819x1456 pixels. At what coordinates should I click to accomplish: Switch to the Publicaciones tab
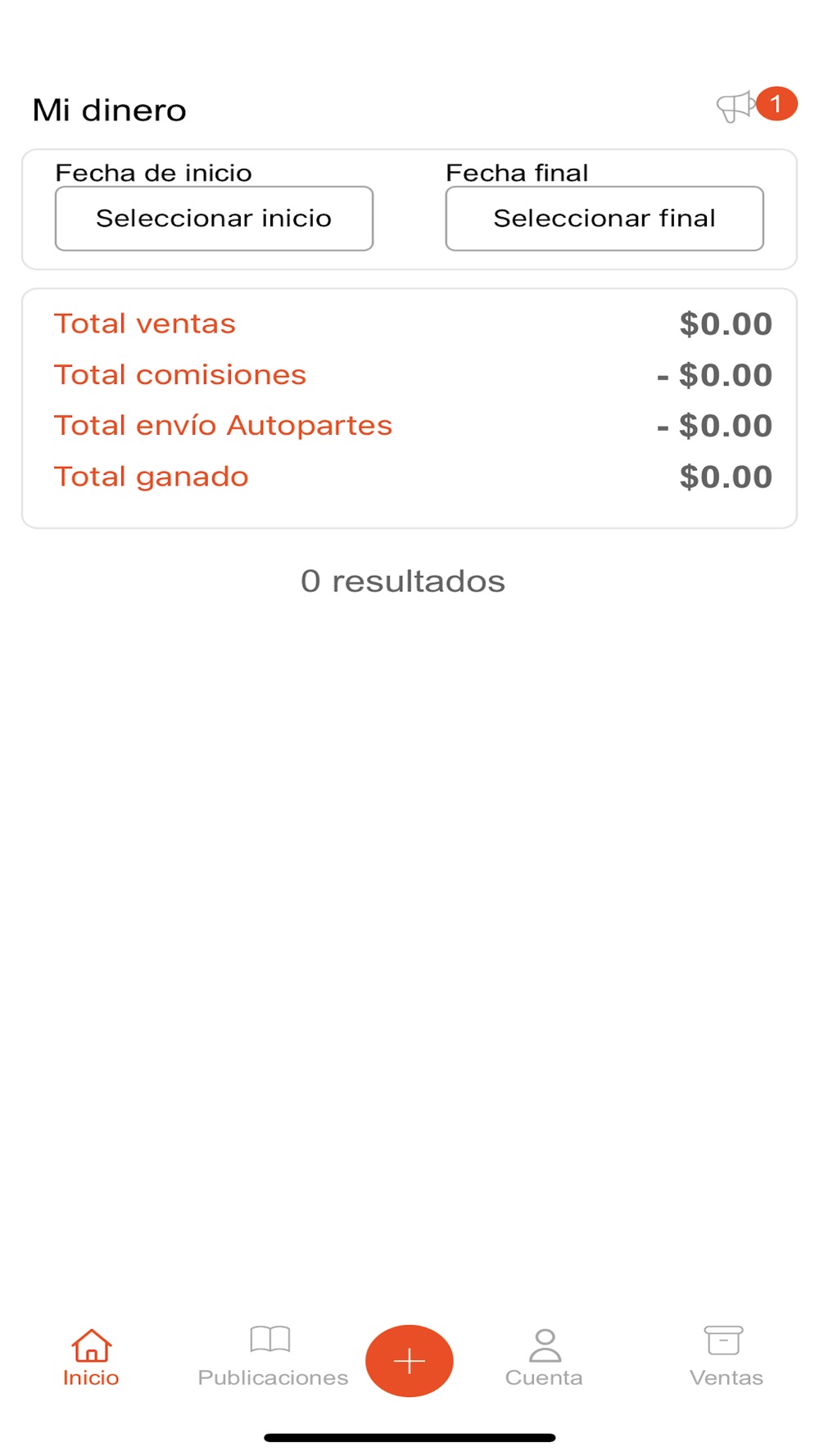(273, 1358)
